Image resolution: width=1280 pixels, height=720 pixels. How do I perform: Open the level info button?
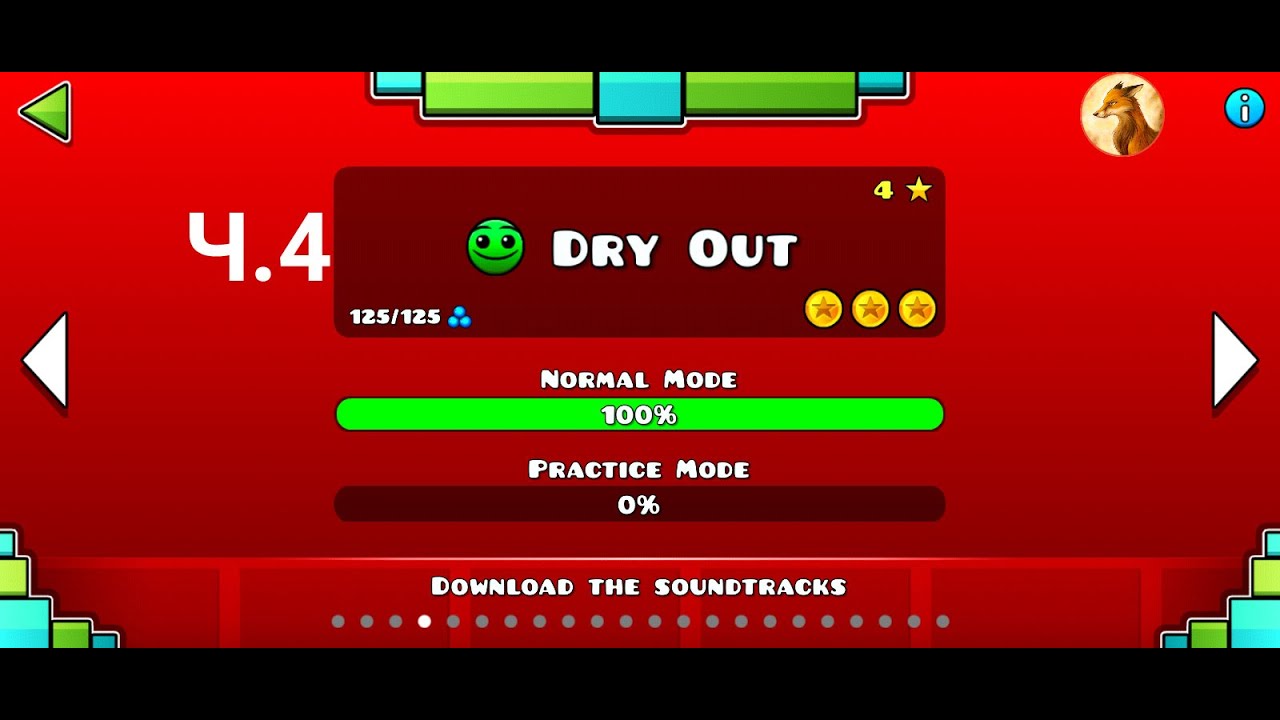pos(1244,108)
